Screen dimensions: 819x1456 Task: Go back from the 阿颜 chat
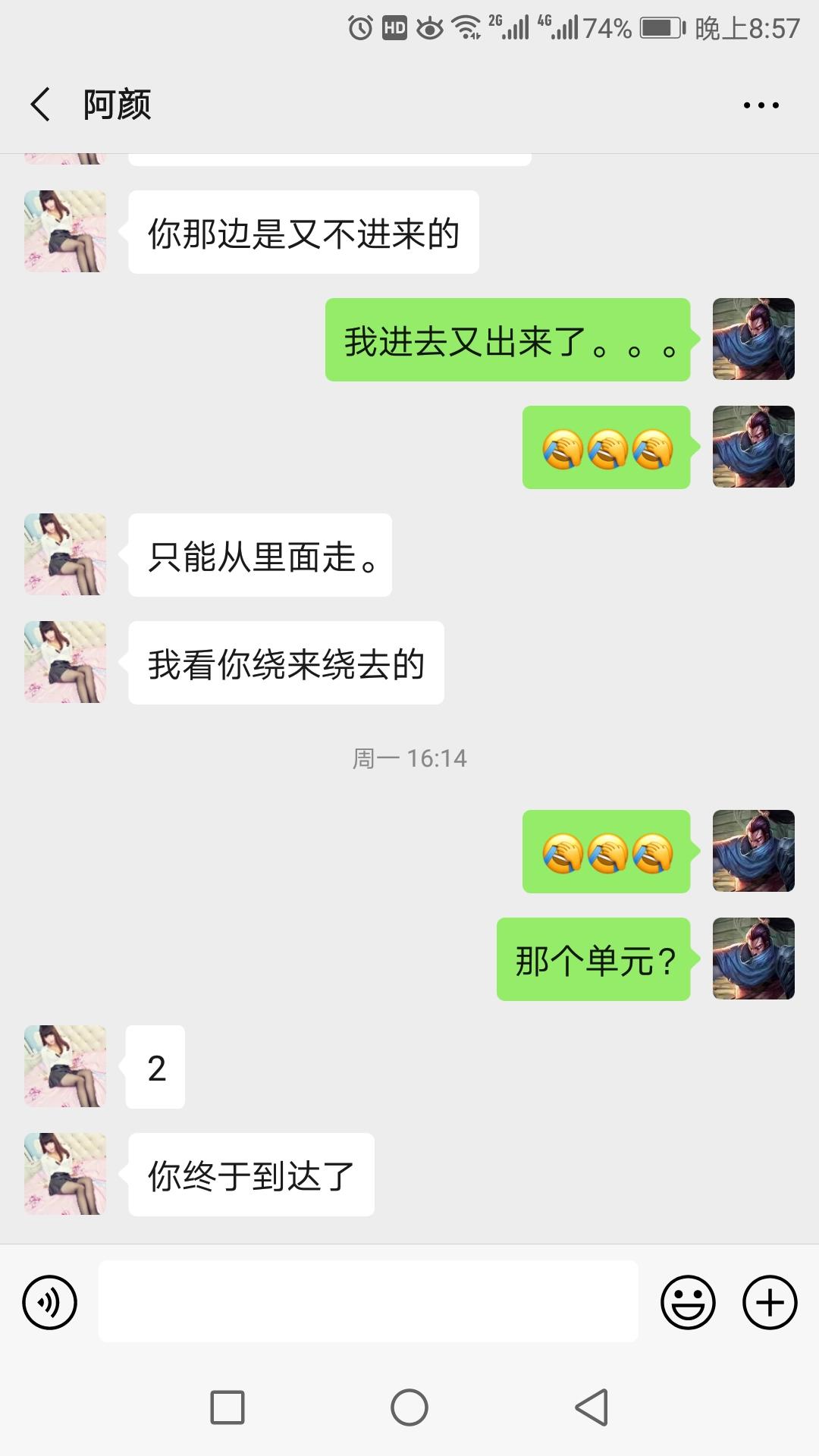tap(41, 105)
